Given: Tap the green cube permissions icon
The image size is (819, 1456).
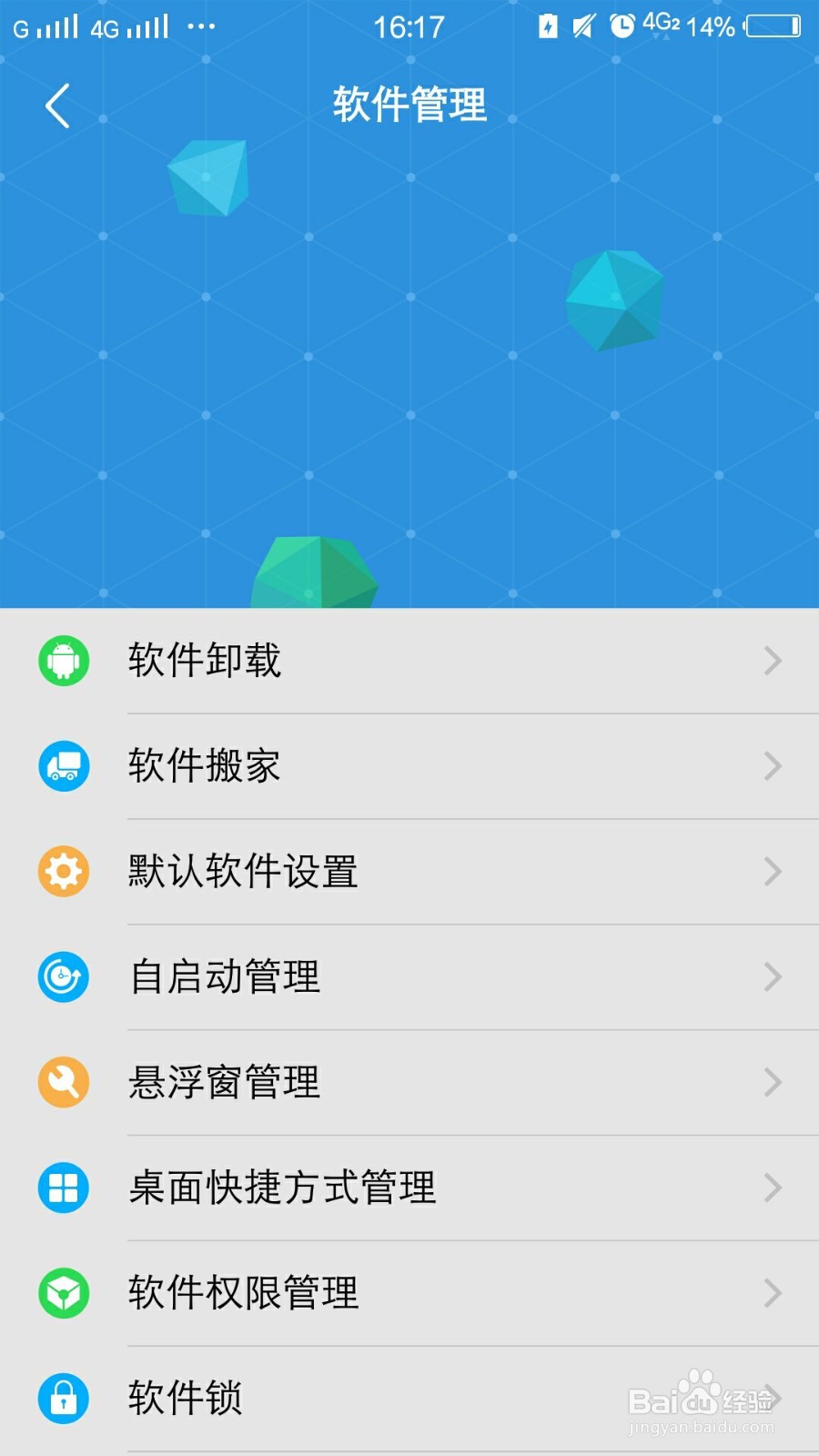Looking at the screenshot, I should point(63,1293).
